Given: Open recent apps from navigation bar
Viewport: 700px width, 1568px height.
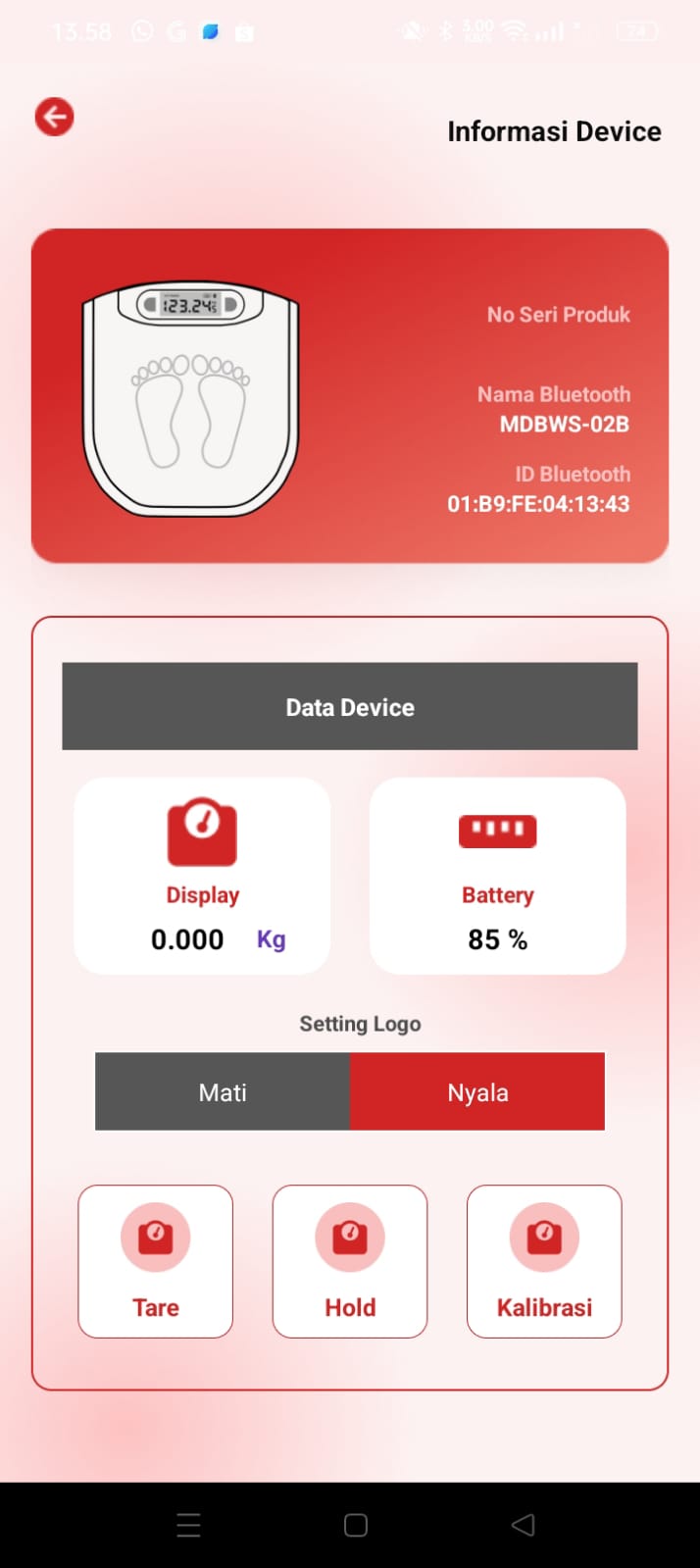Looking at the screenshot, I should pos(188,1525).
